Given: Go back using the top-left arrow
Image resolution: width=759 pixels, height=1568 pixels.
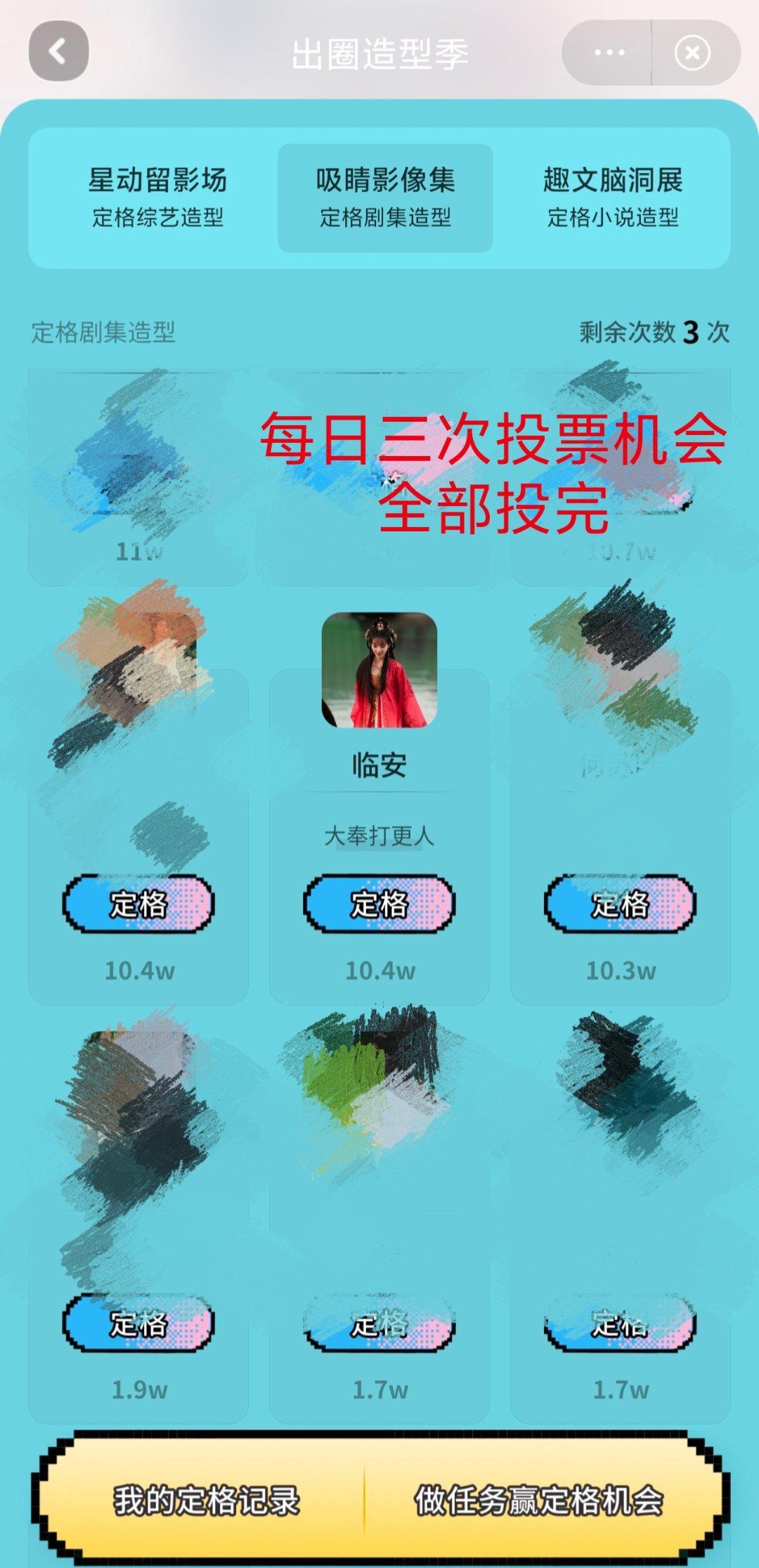Looking at the screenshot, I should [x=58, y=52].
